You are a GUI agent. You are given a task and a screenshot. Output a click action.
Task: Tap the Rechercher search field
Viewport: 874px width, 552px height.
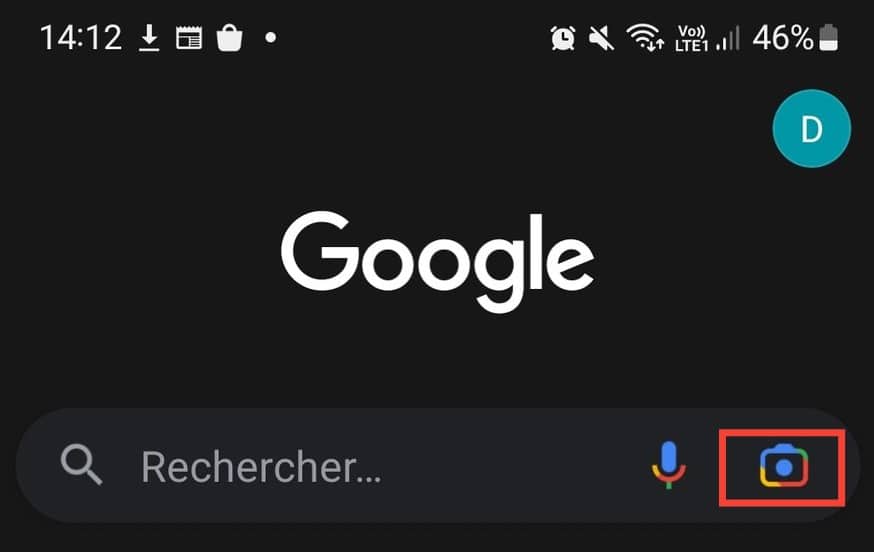click(350, 466)
